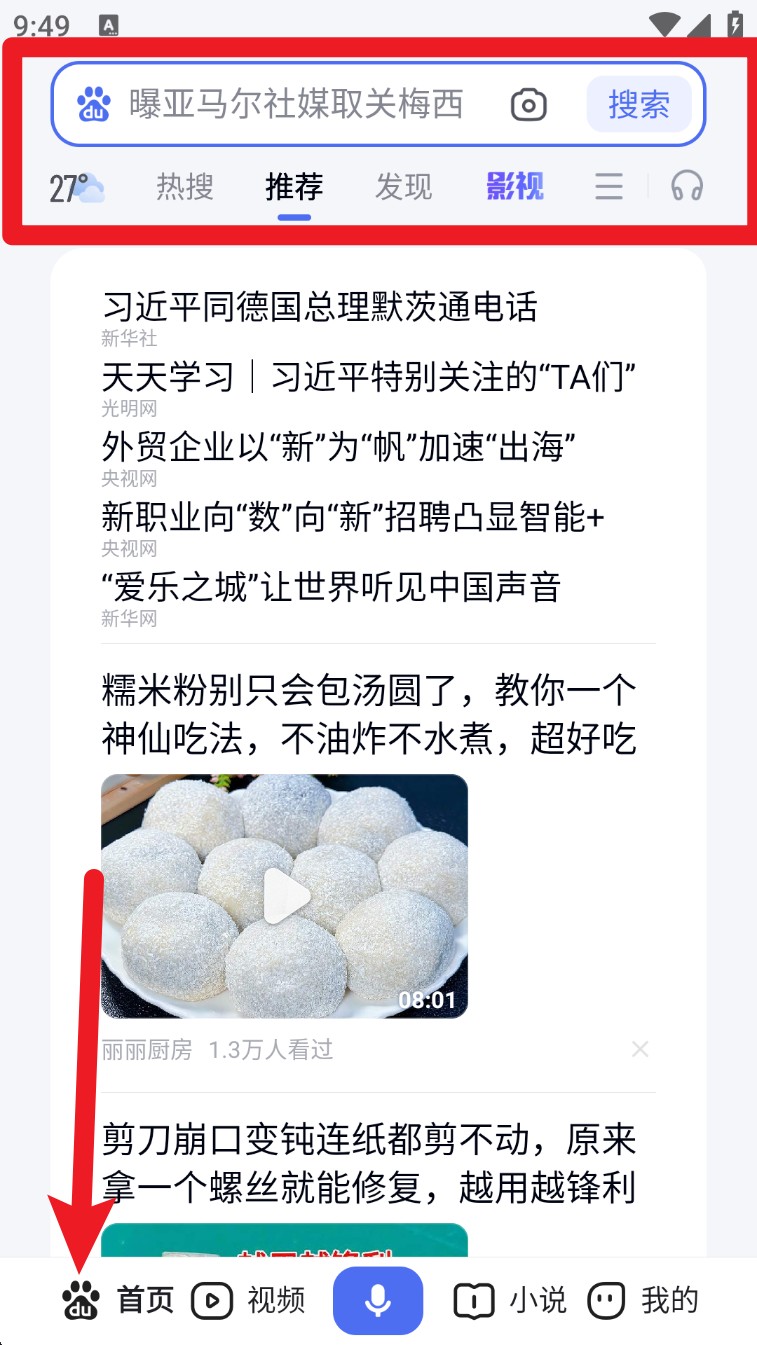Image resolution: width=757 pixels, height=1345 pixels.
Task: Open the 影视 tab
Action: pyautogui.click(x=515, y=187)
